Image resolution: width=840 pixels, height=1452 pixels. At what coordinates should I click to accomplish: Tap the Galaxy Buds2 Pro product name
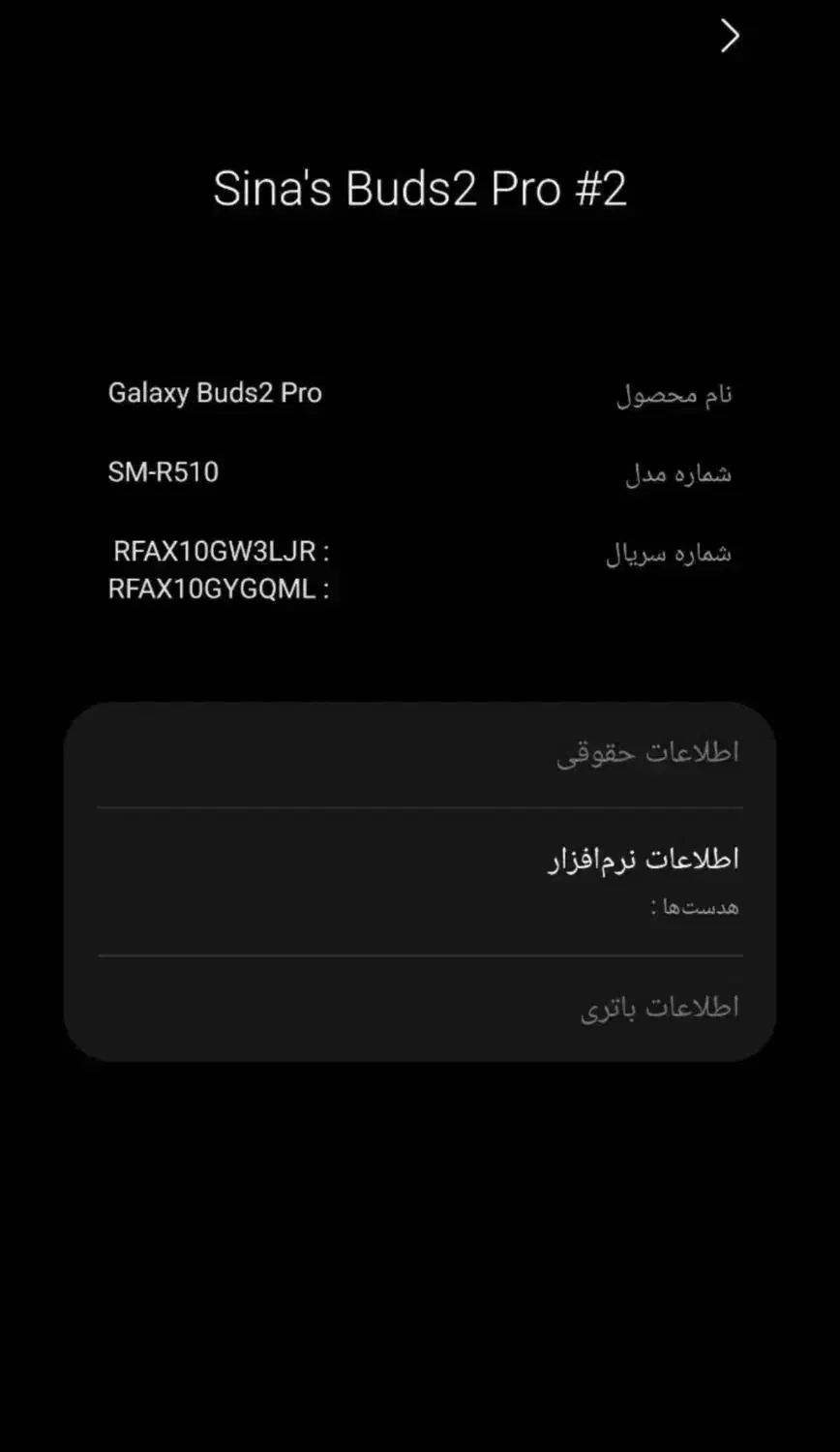click(215, 393)
